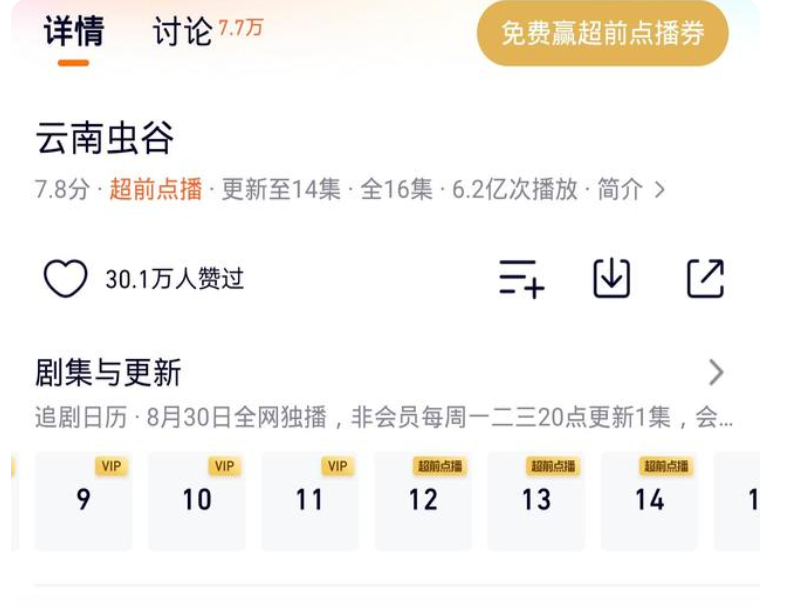Add the show to your playlist
Screen dimensions: 808x610
tap(521, 279)
